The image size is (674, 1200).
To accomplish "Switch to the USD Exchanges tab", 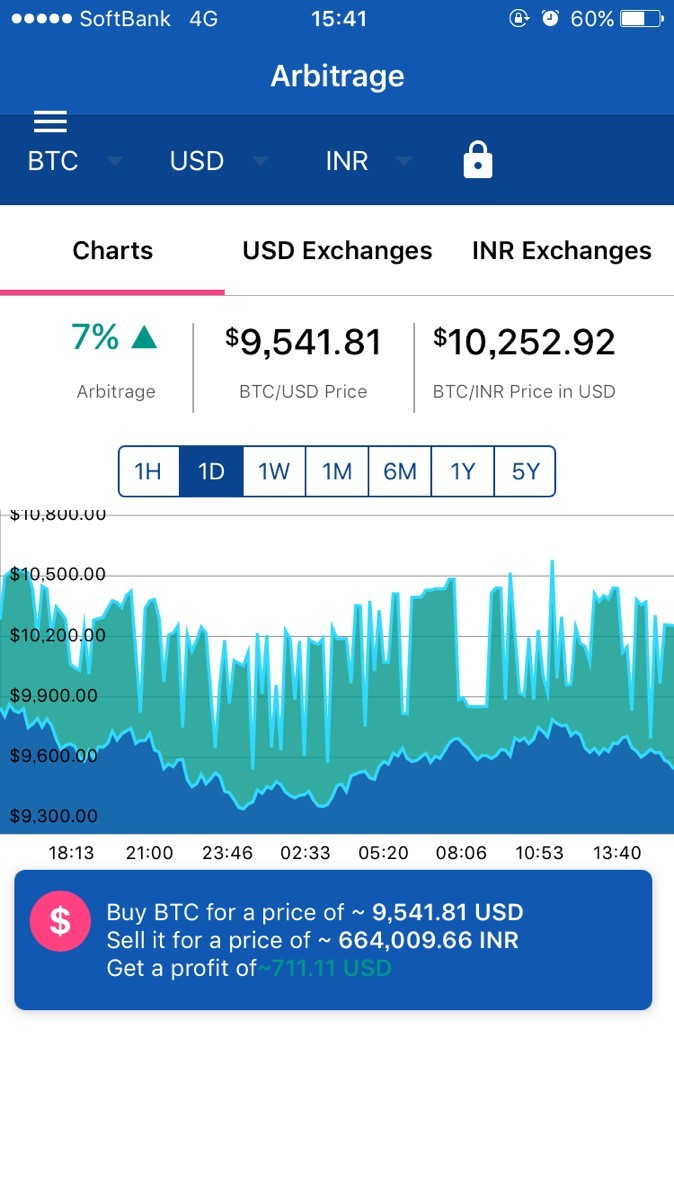I will 337,251.
